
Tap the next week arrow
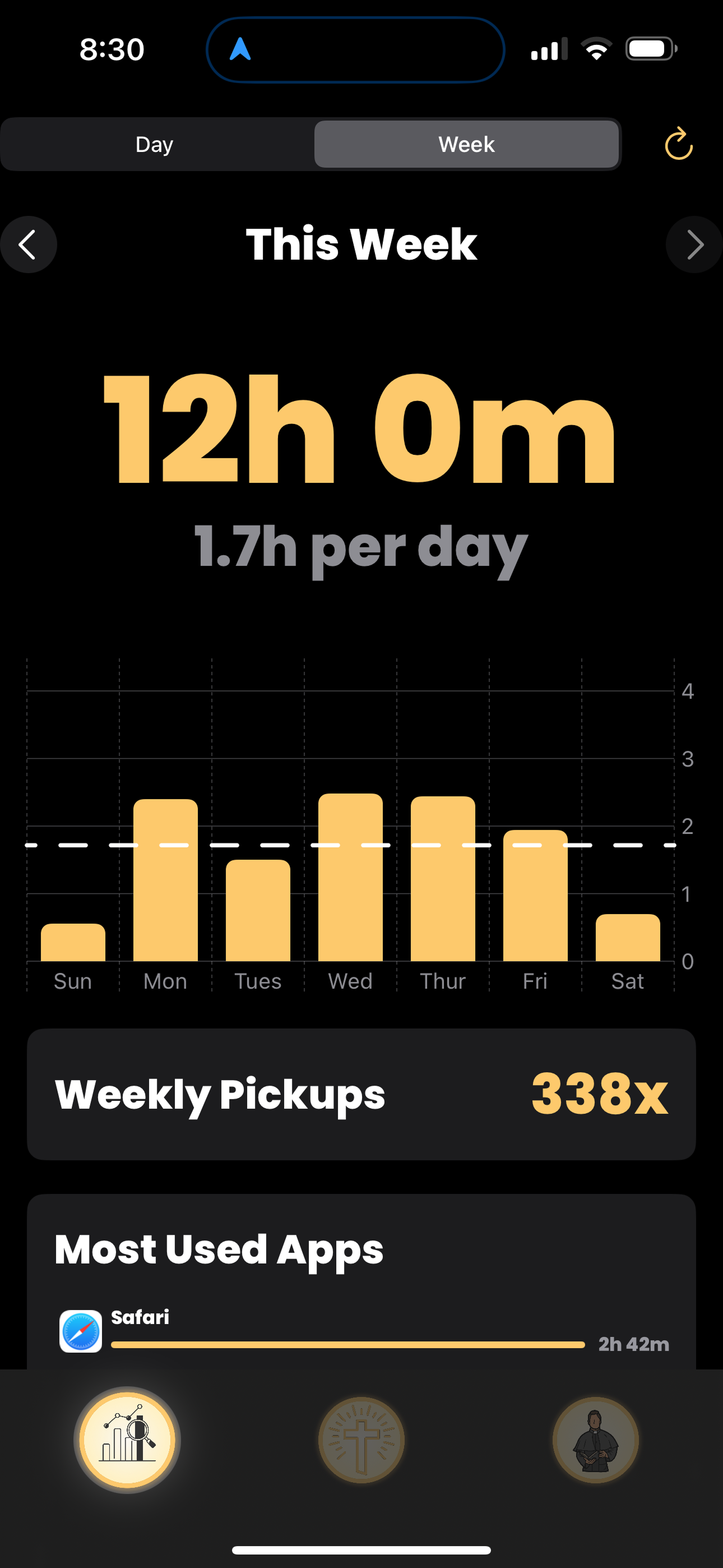coord(694,245)
